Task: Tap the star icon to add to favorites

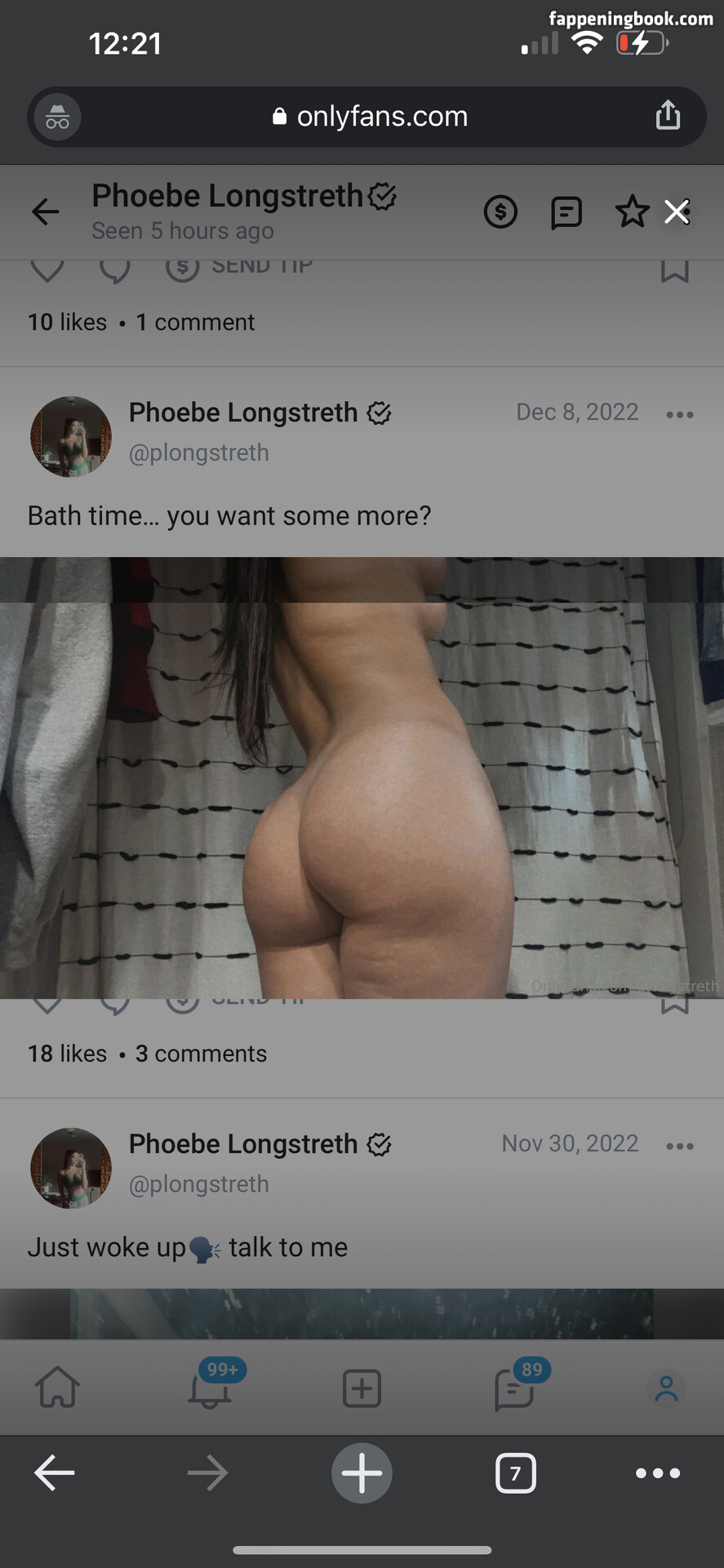Action: [632, 212]
